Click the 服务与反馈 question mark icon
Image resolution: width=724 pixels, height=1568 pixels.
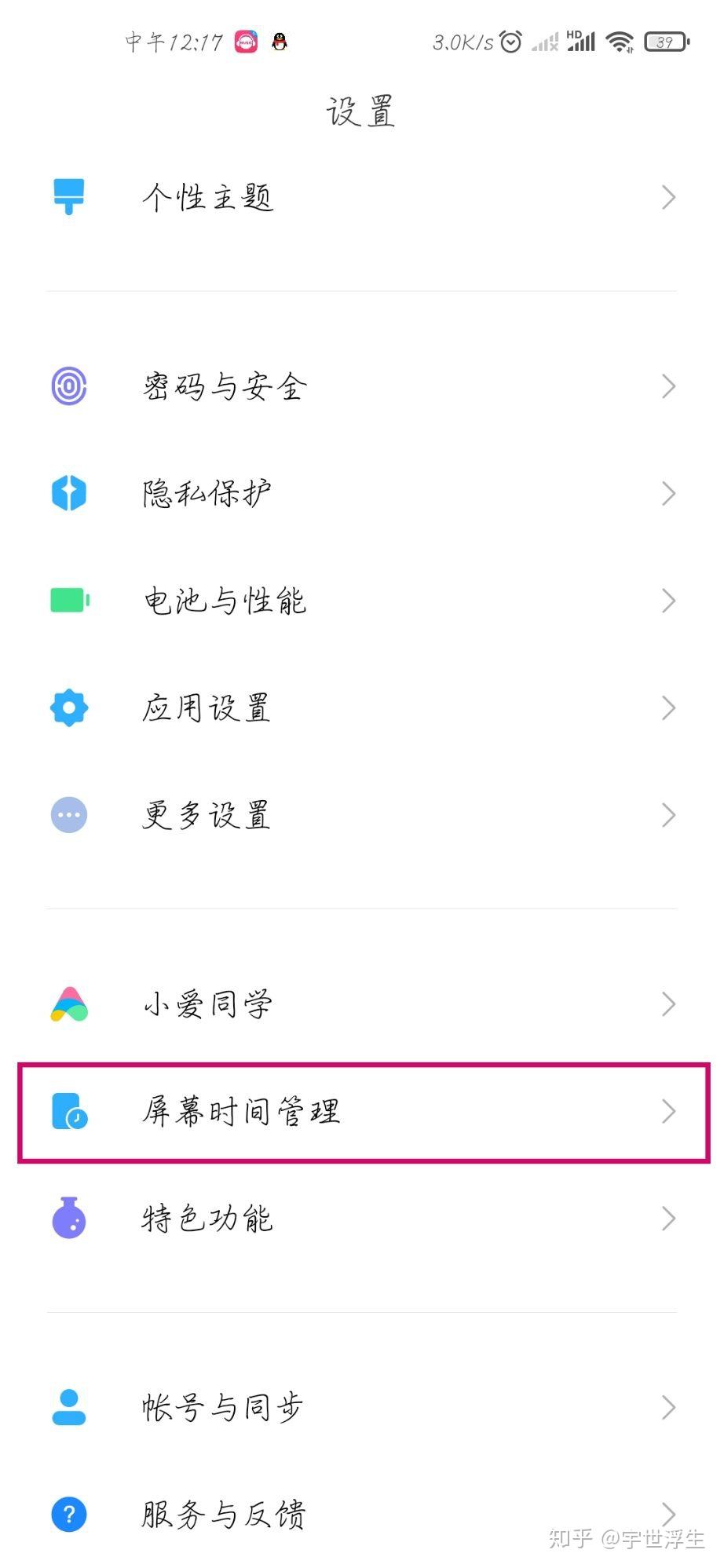[x=68, y=1514]
